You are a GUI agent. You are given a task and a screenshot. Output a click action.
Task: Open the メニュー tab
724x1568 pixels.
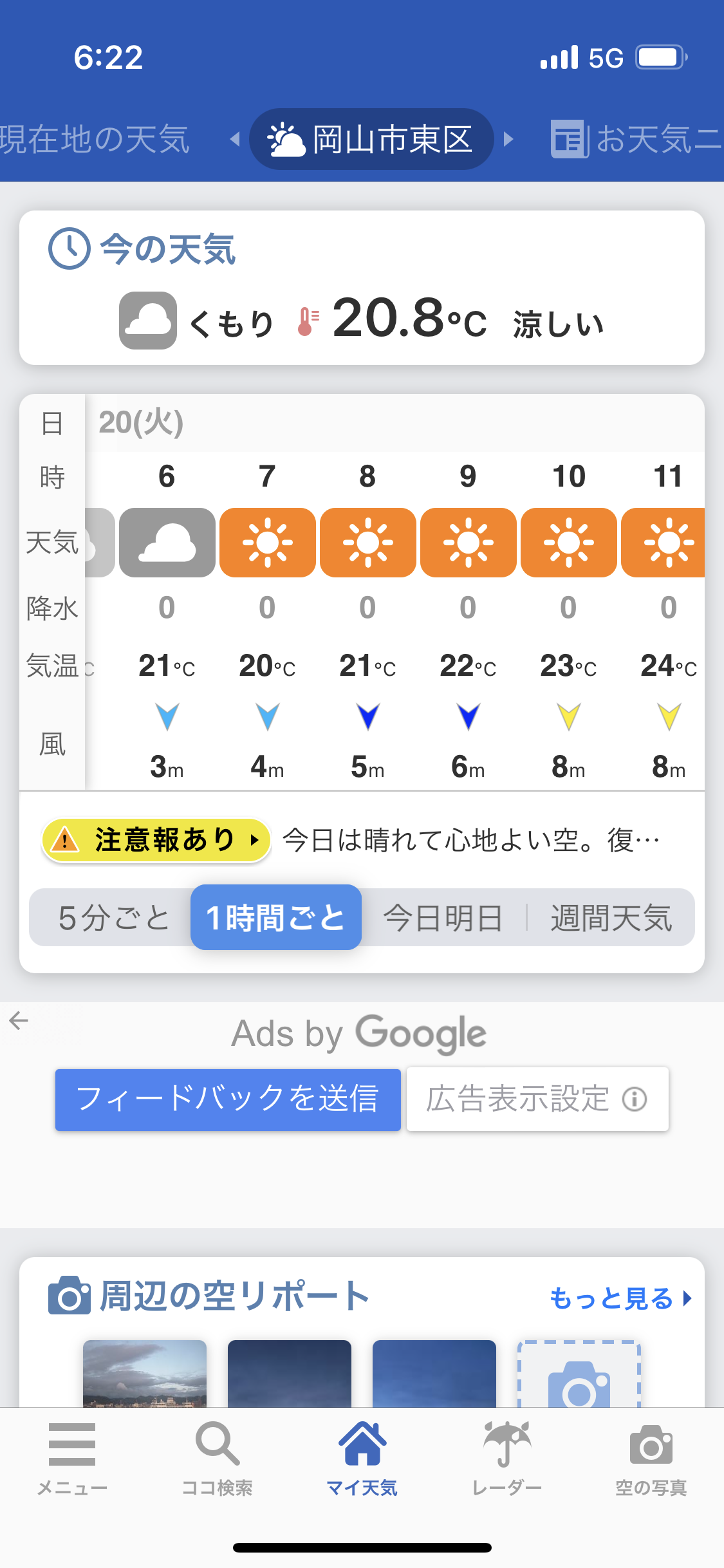point(72,1459)
